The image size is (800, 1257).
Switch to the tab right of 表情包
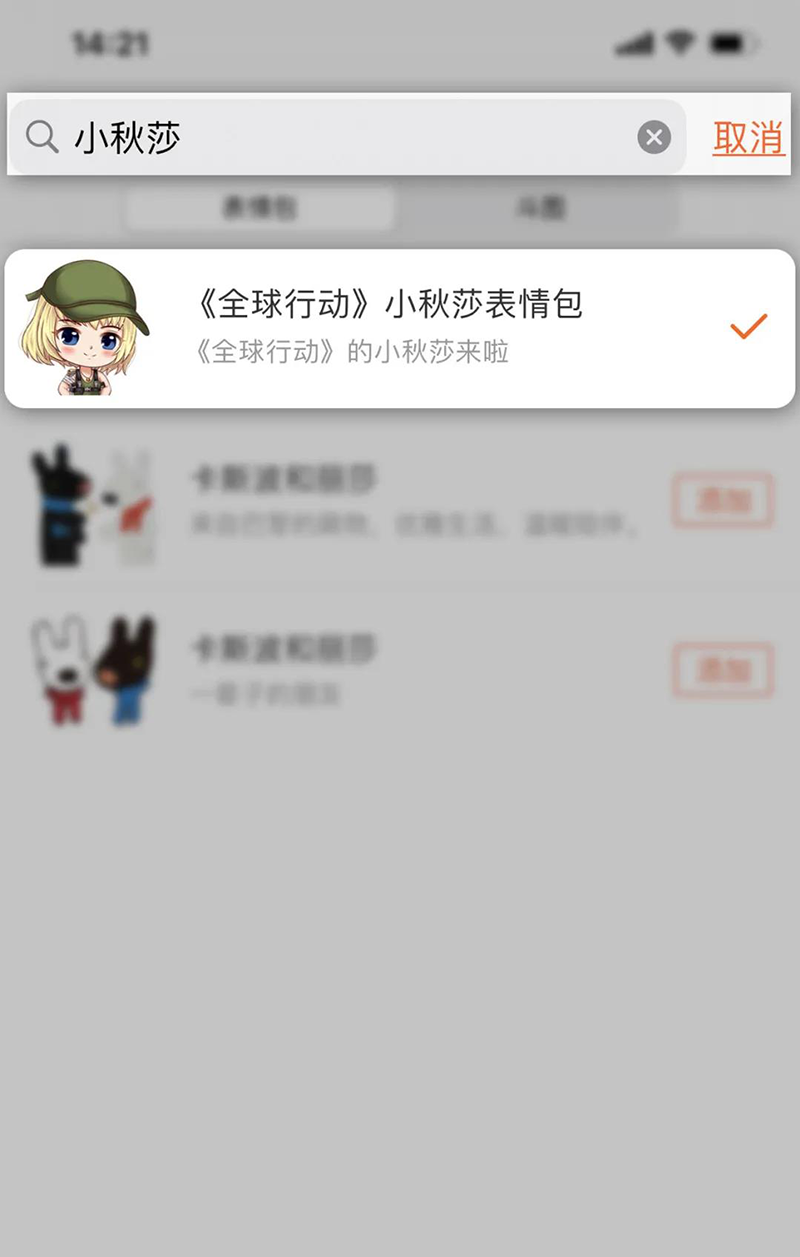tap(540, 207)
